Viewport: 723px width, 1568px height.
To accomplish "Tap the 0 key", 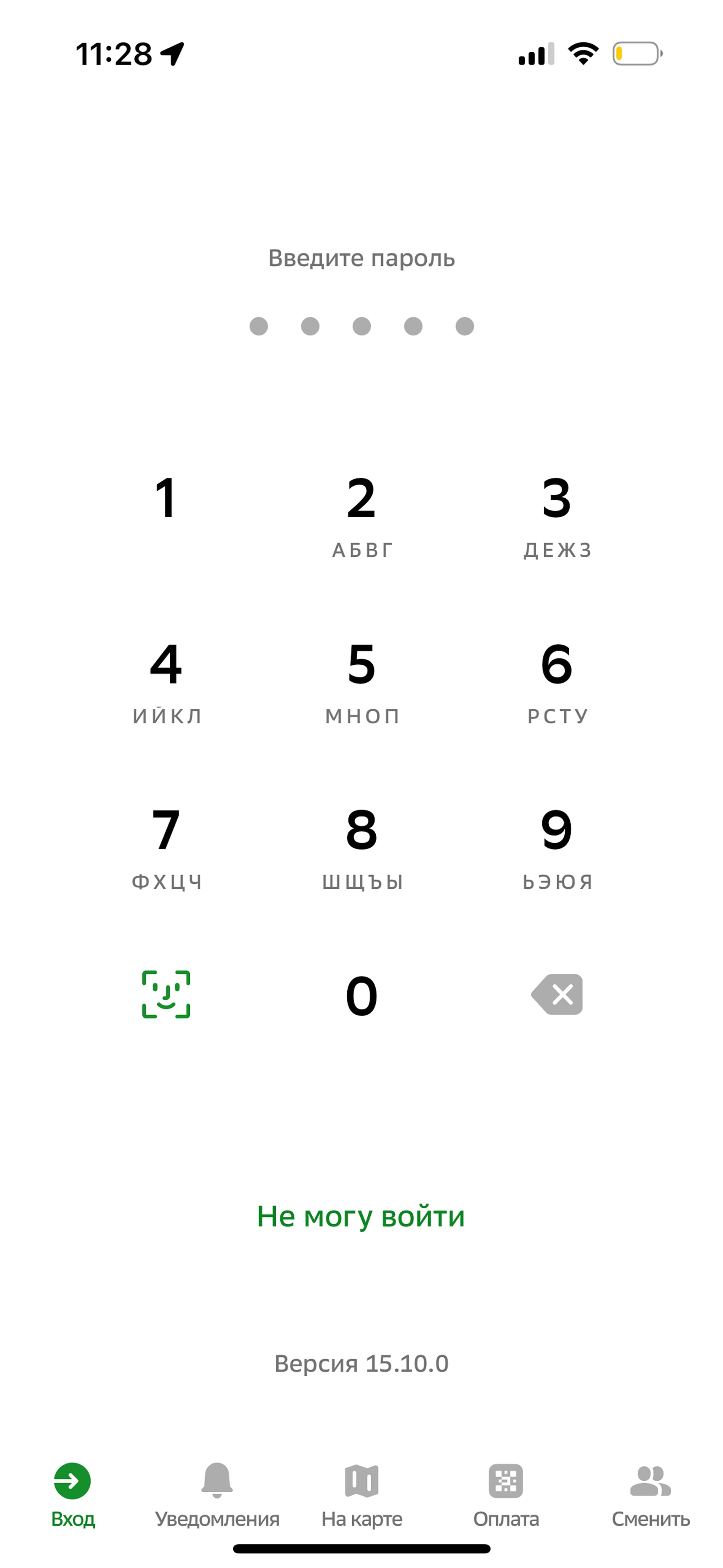I will coord(361,995).
